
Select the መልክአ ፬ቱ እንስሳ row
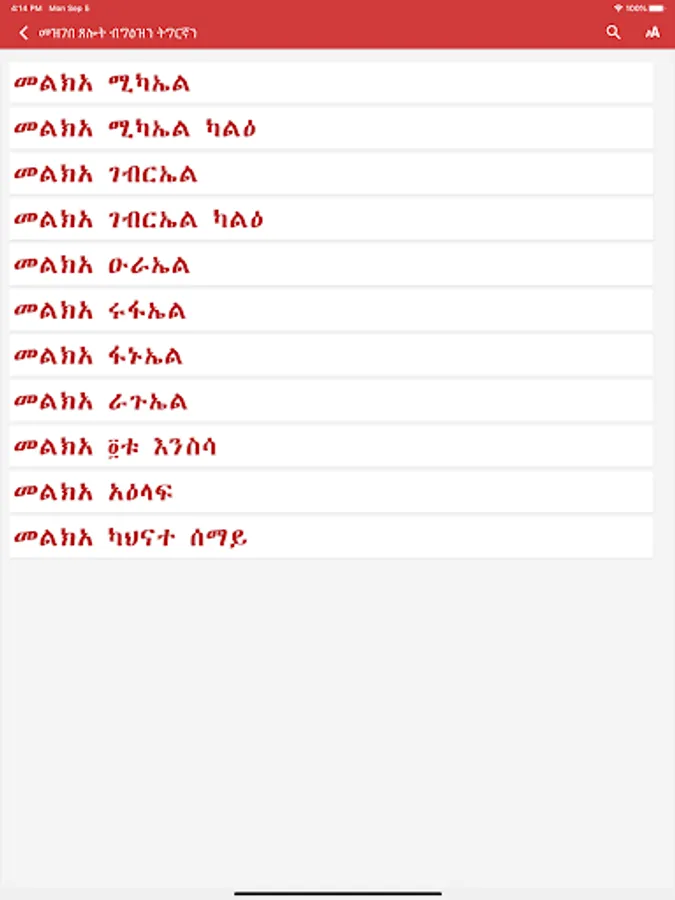[331, 447]
